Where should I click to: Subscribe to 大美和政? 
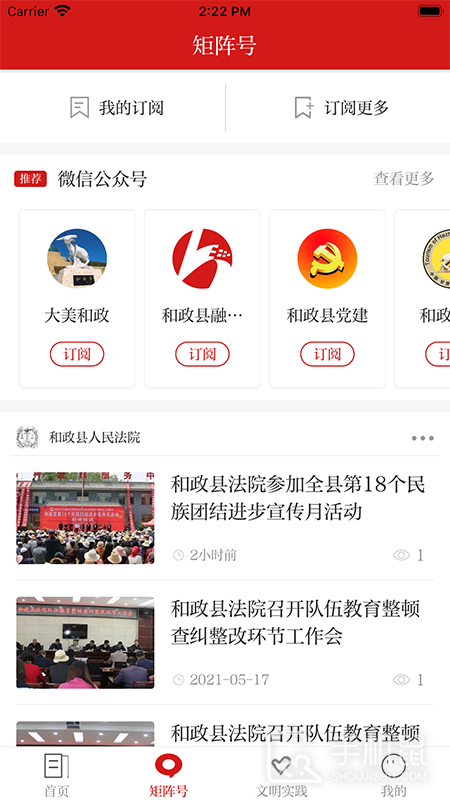pyautogui.click(x=77, y=354)
